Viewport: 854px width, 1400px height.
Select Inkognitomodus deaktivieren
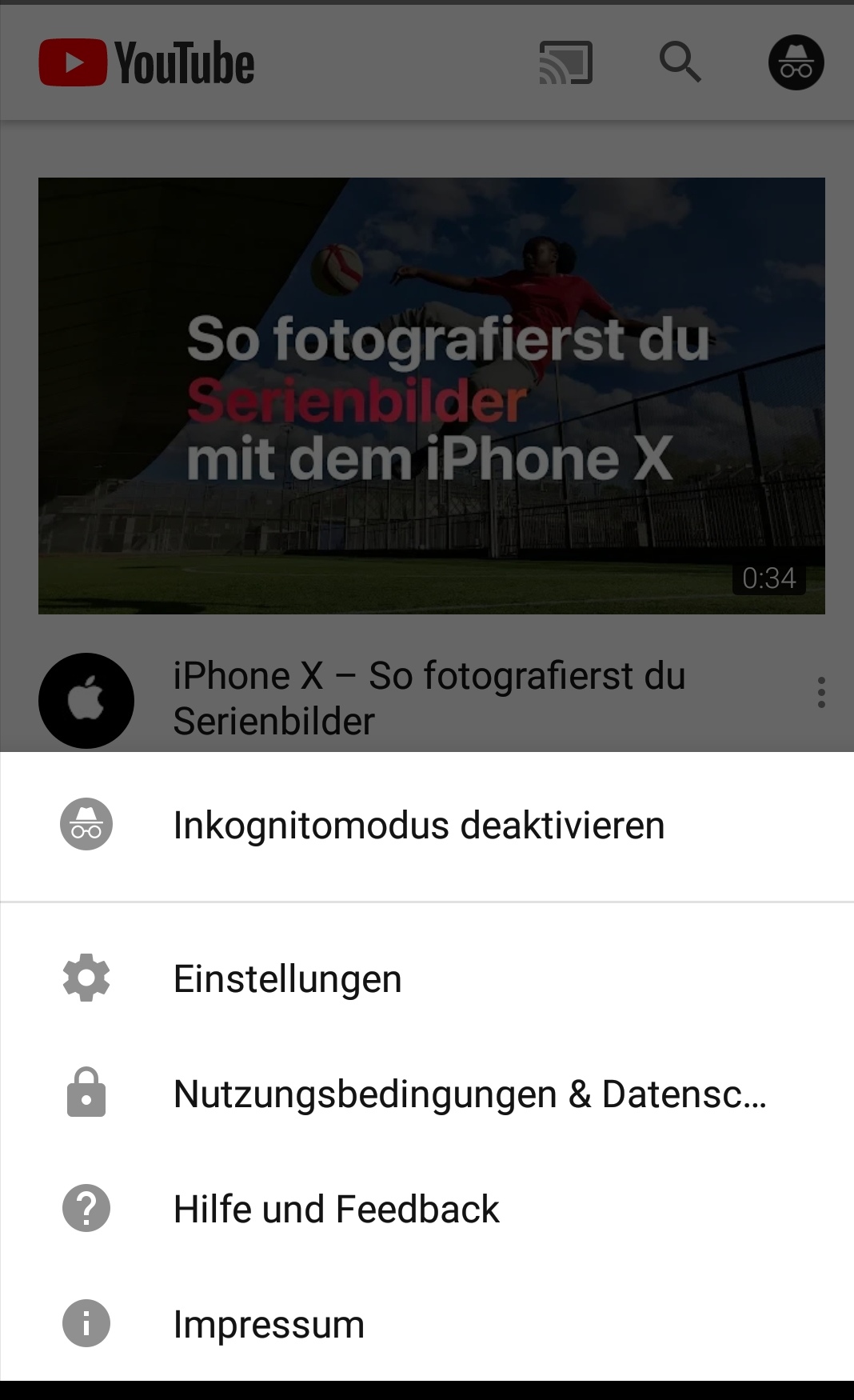427,825
